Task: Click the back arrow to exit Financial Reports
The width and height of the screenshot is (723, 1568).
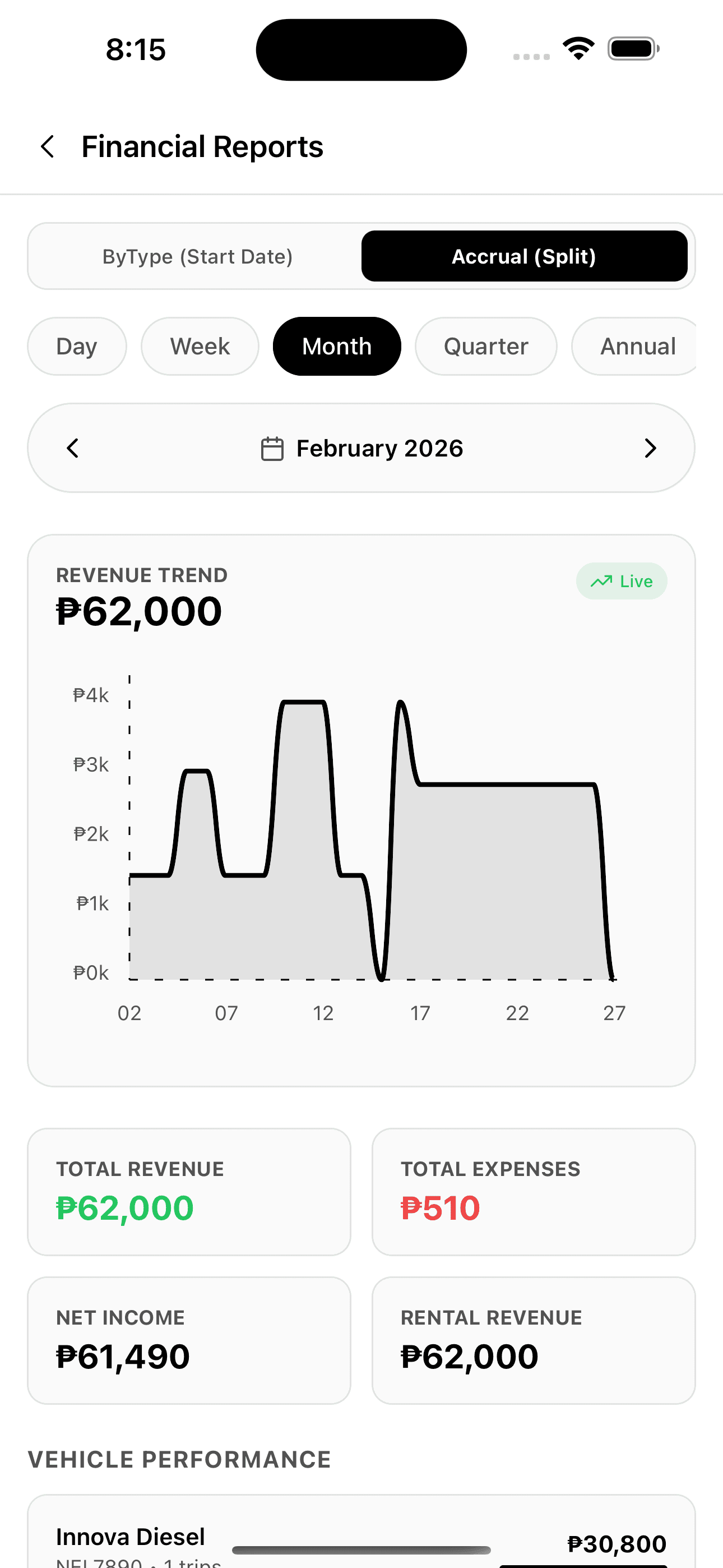Action: pos(48,147)
